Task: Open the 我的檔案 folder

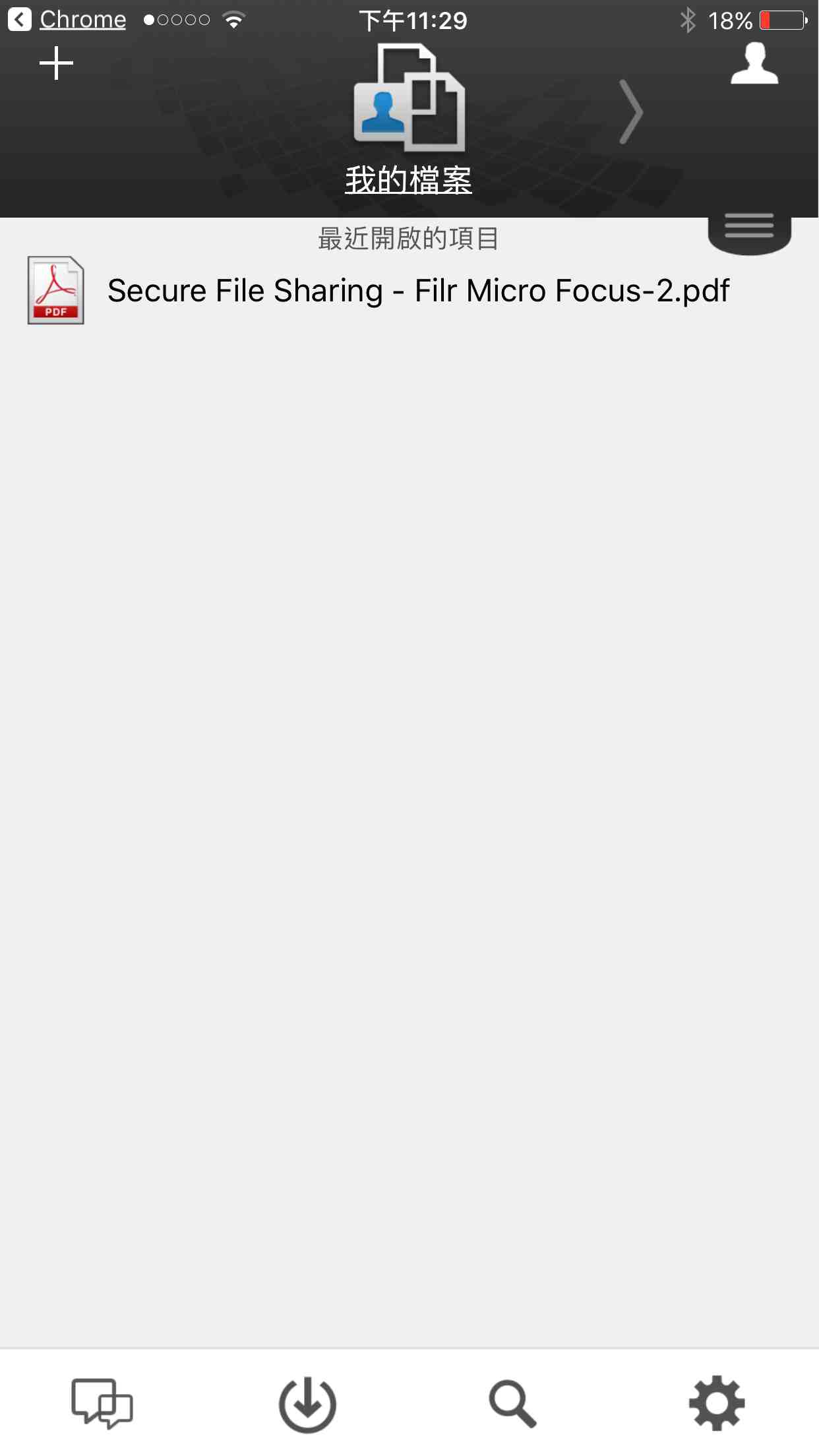Action: [x=409, y=120]
